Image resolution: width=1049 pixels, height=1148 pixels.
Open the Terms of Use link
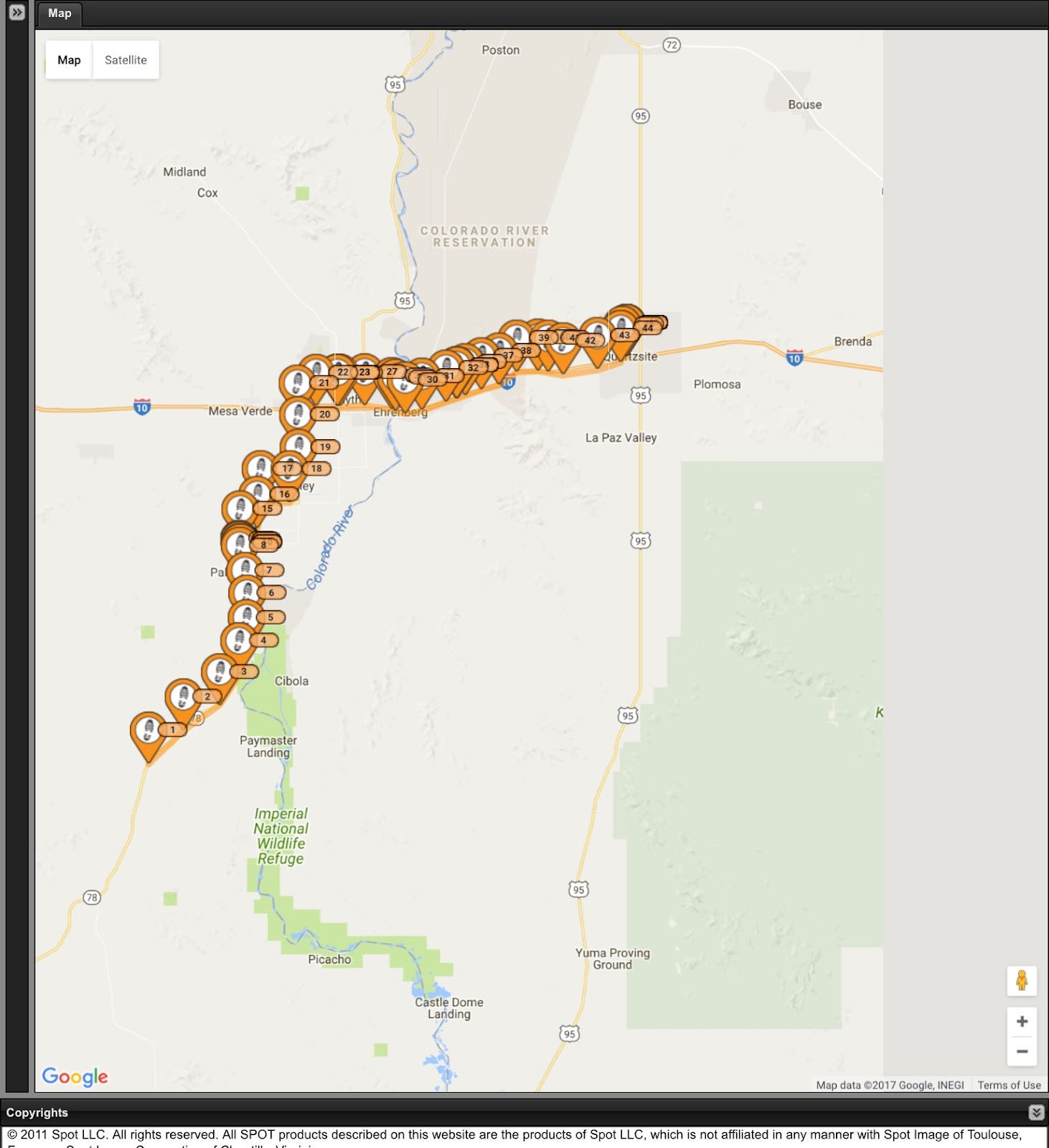tap(1009, 1085)
